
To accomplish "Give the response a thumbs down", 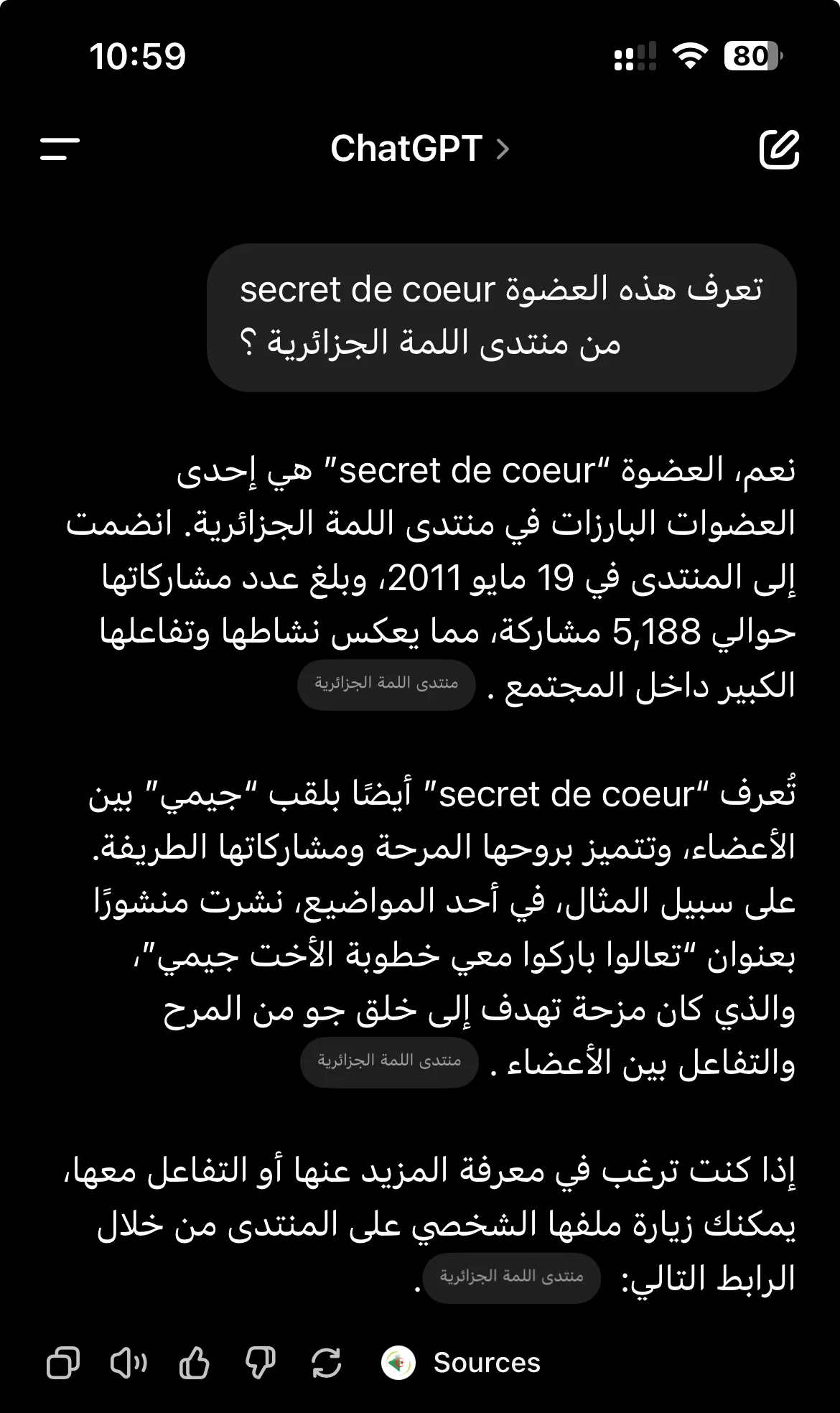I will [x=261, y=1363].
